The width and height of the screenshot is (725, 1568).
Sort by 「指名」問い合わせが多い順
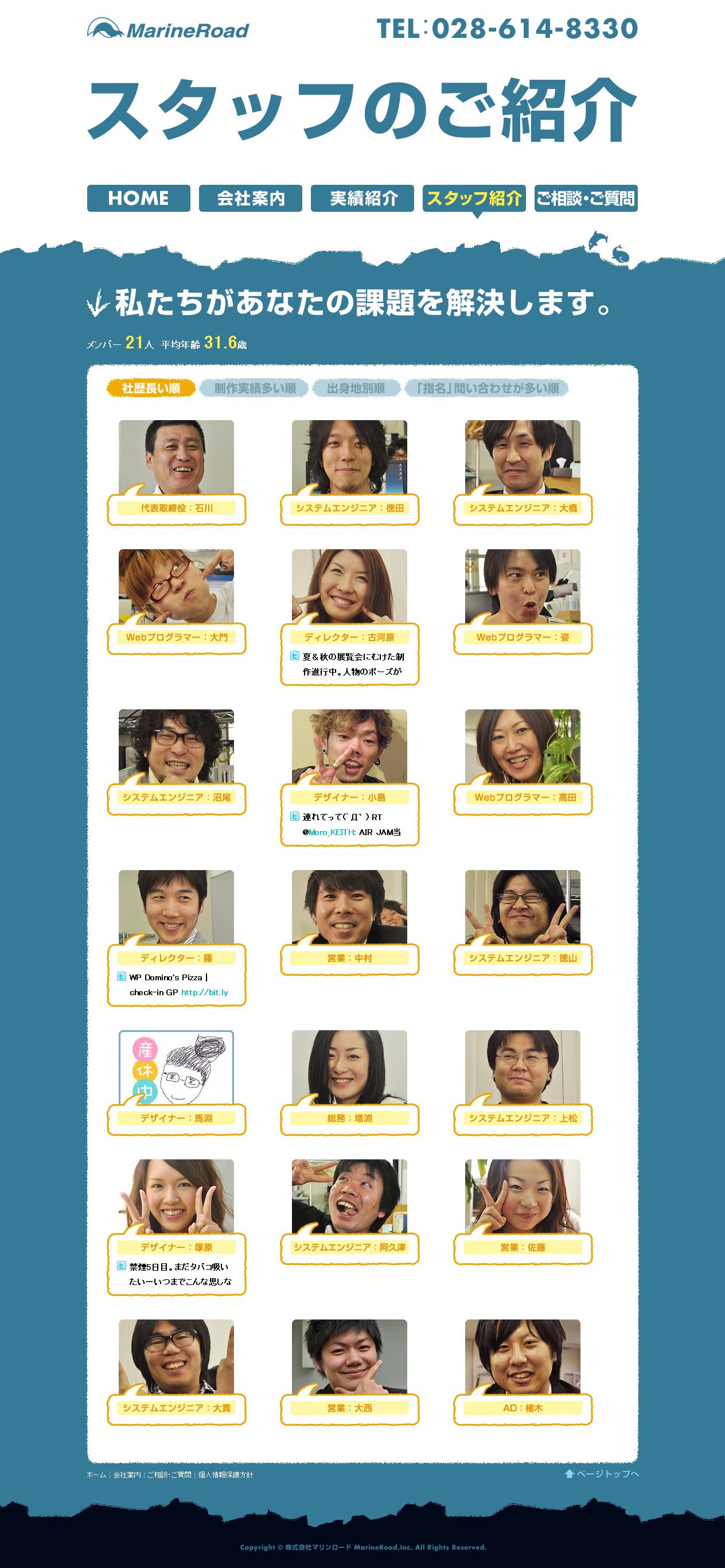[x=486, y=389]
